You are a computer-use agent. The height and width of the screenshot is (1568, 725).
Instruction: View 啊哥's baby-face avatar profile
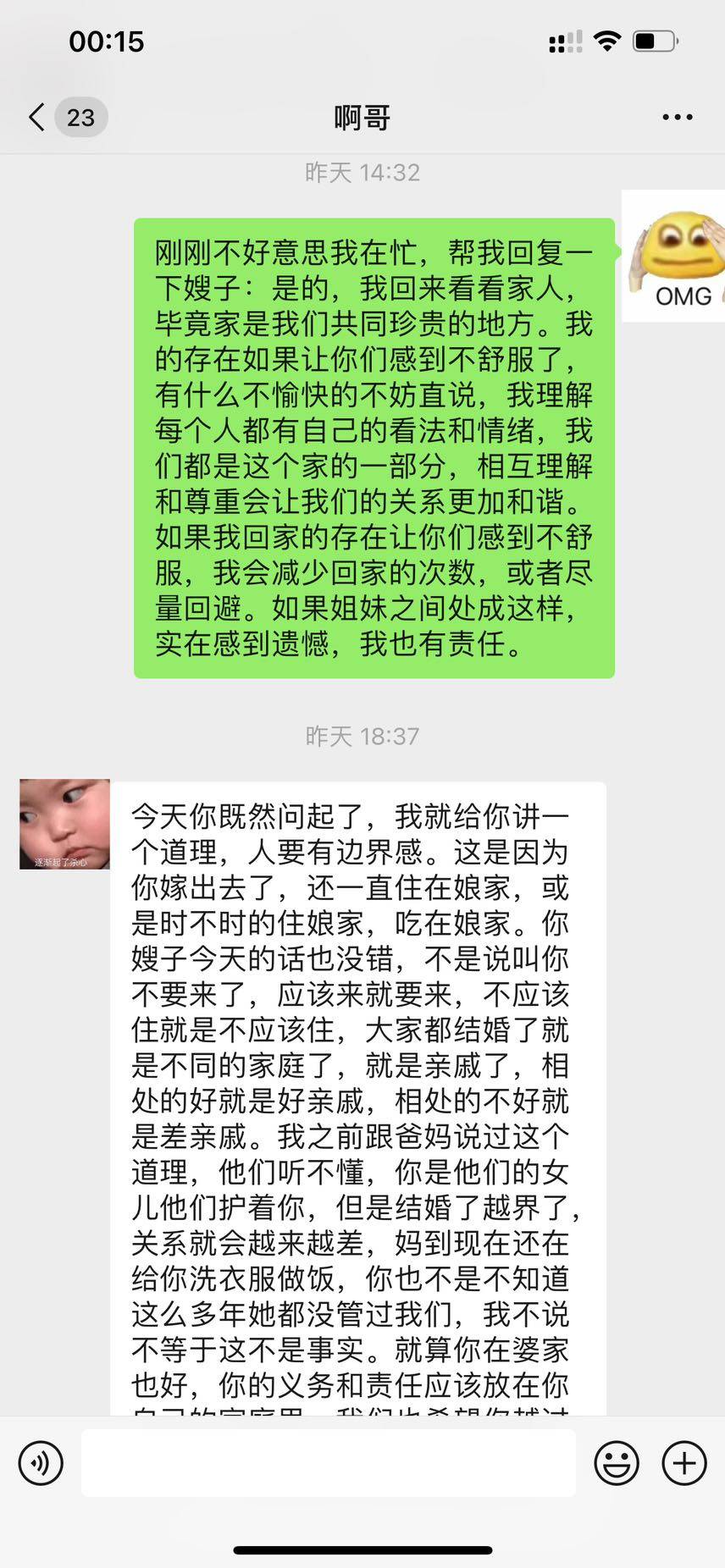(64, 824)
